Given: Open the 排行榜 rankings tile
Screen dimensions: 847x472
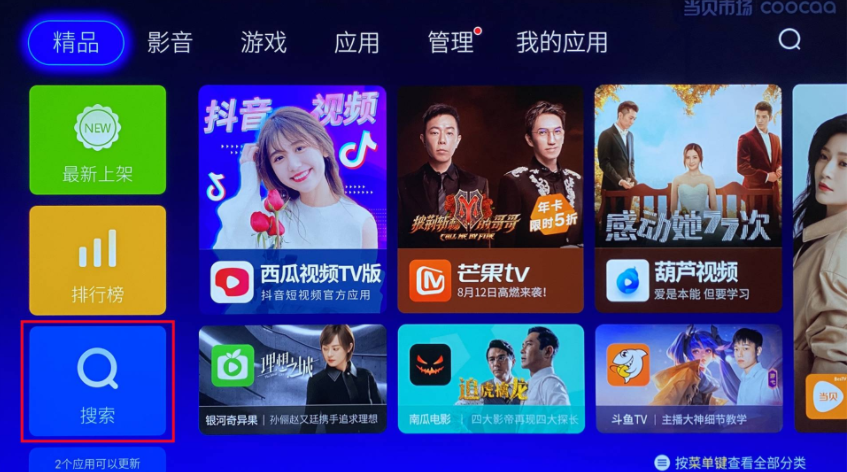Looking at the screenshot, I should [x=97, y=260].
